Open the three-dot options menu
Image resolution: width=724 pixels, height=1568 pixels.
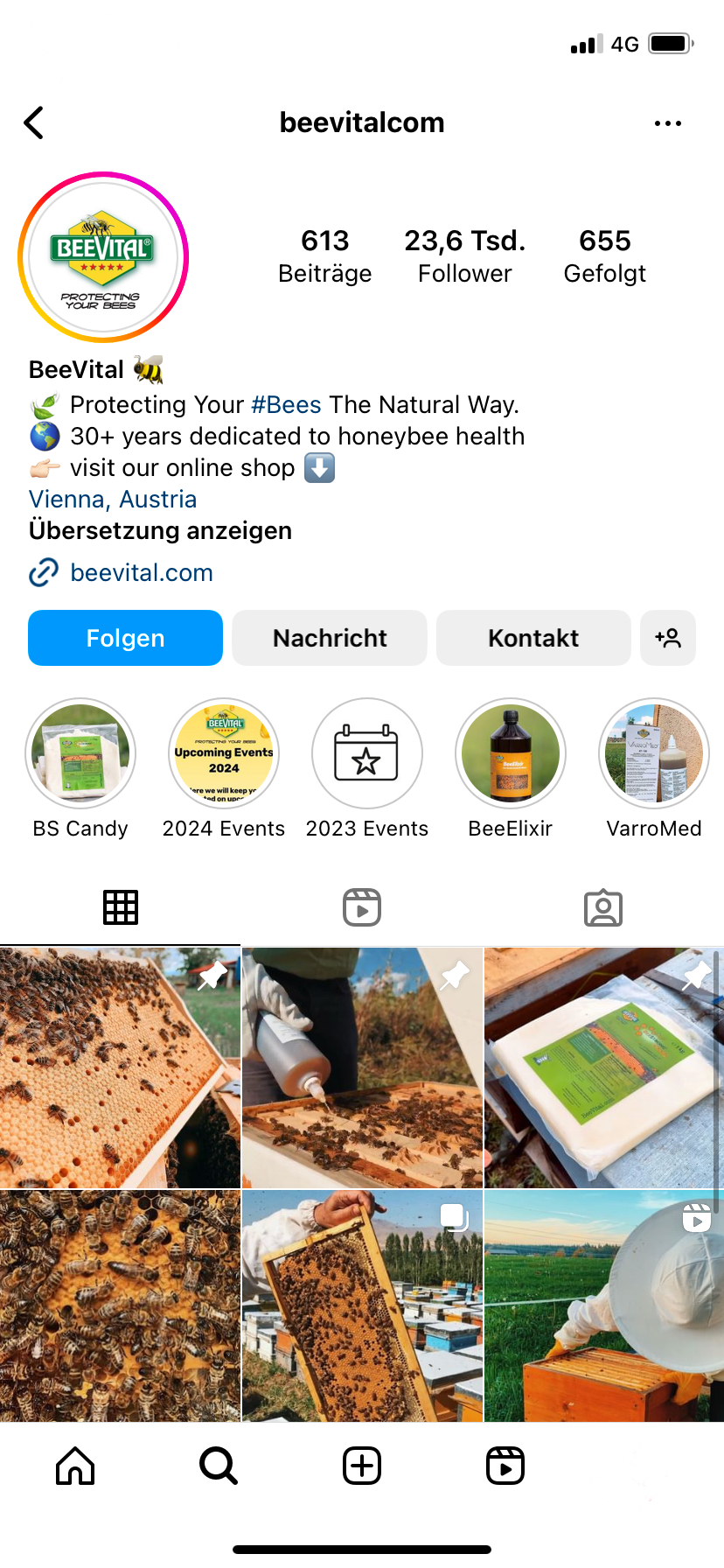668,123
